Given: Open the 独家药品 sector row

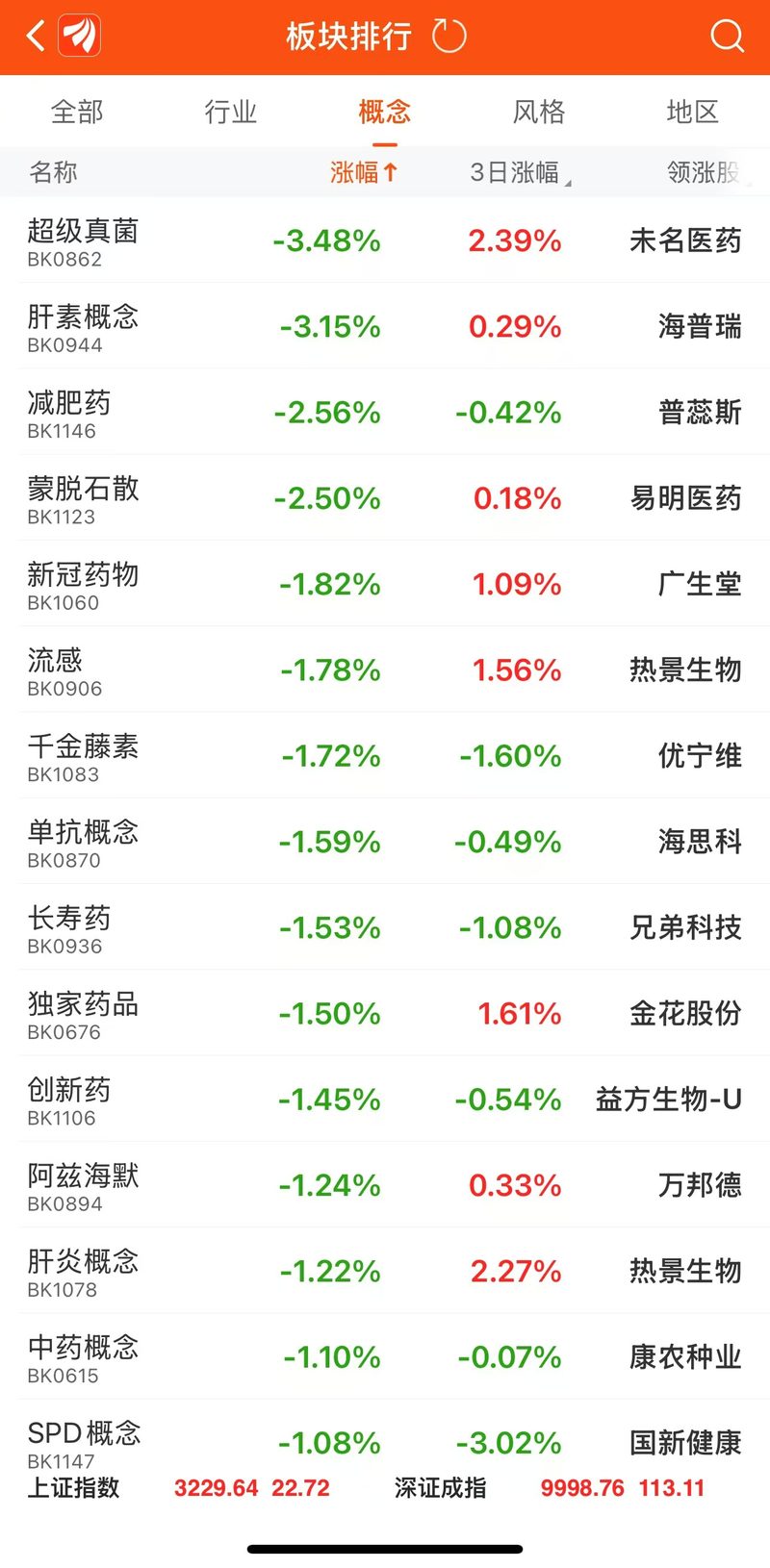Looking at the screenshot, I should tap(385, 1013).
